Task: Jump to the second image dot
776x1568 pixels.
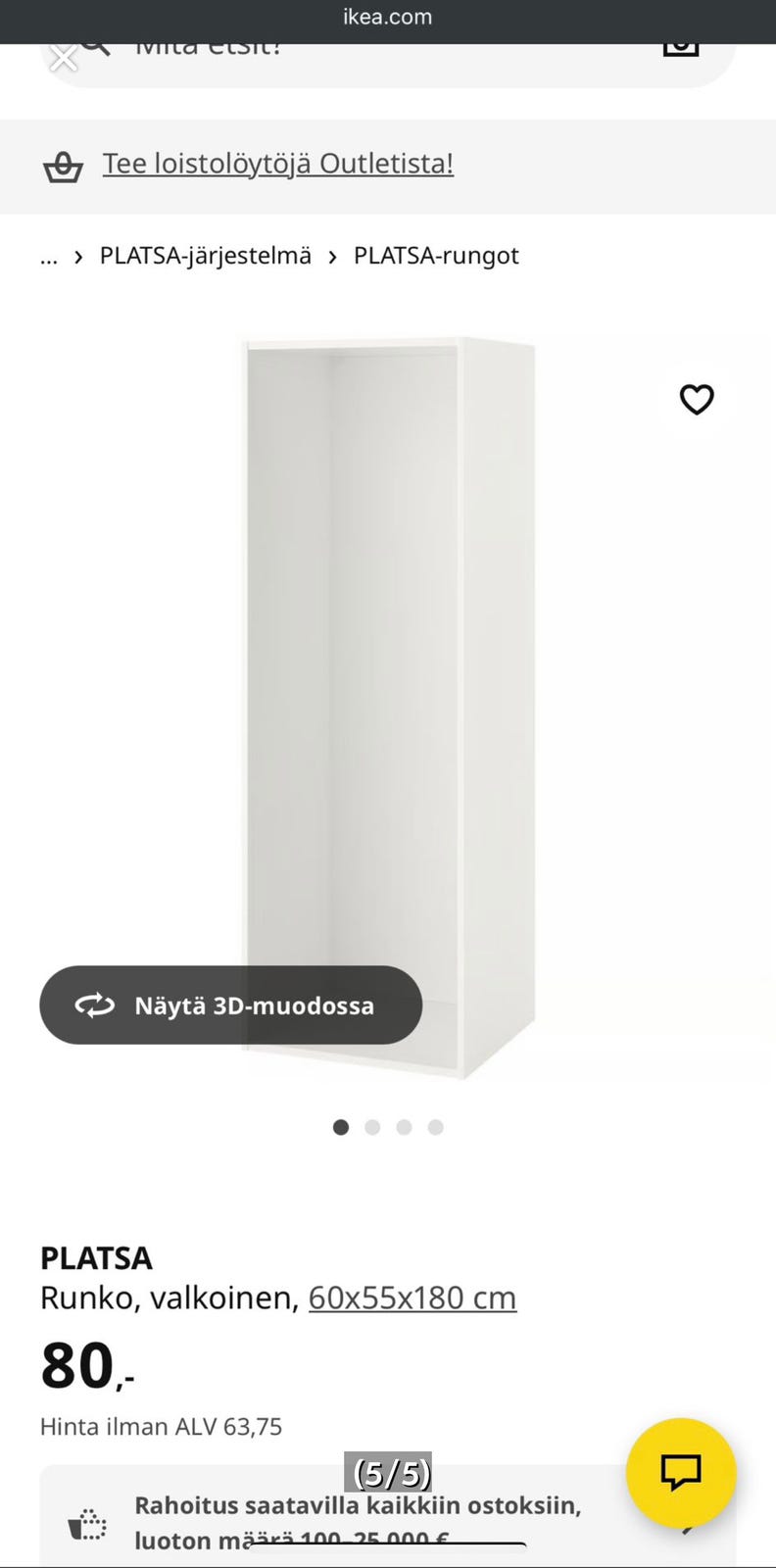Action: point(372,1127)
